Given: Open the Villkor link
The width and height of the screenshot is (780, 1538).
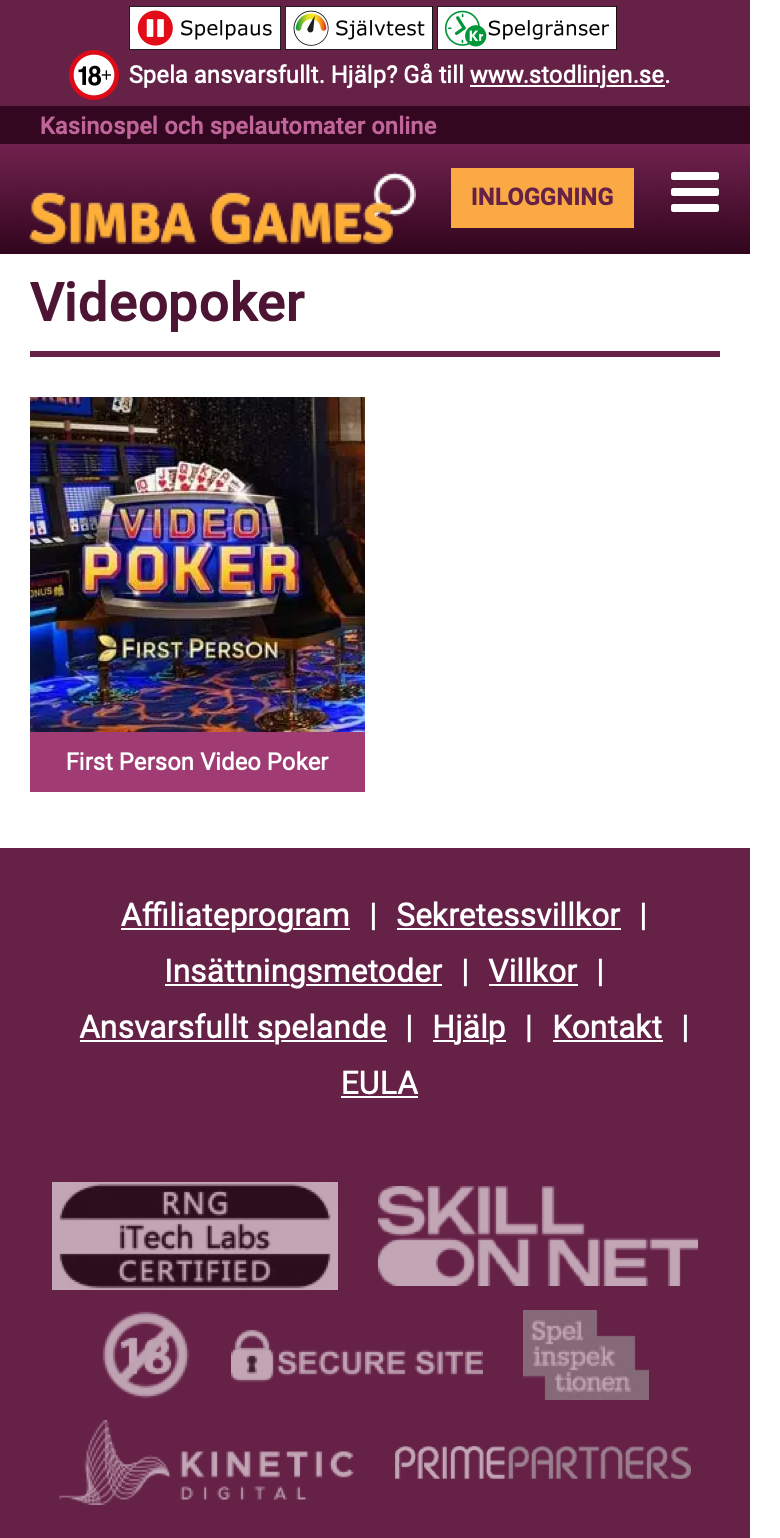Looking at the screenshot, I should pyautogui.click(x=533, y=971).
